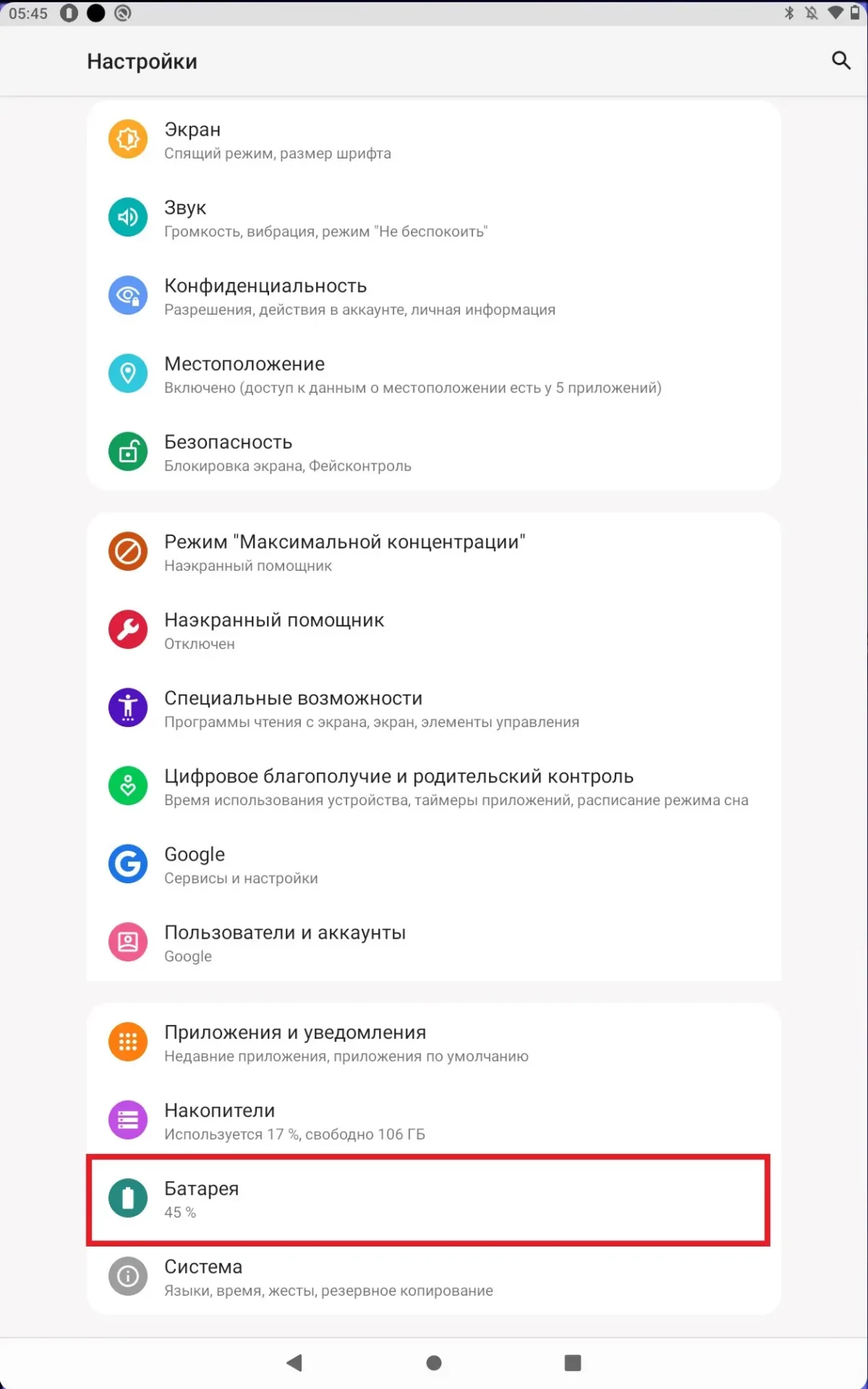
Task: Open Безопасность security settings
Action: pos(432,453)
